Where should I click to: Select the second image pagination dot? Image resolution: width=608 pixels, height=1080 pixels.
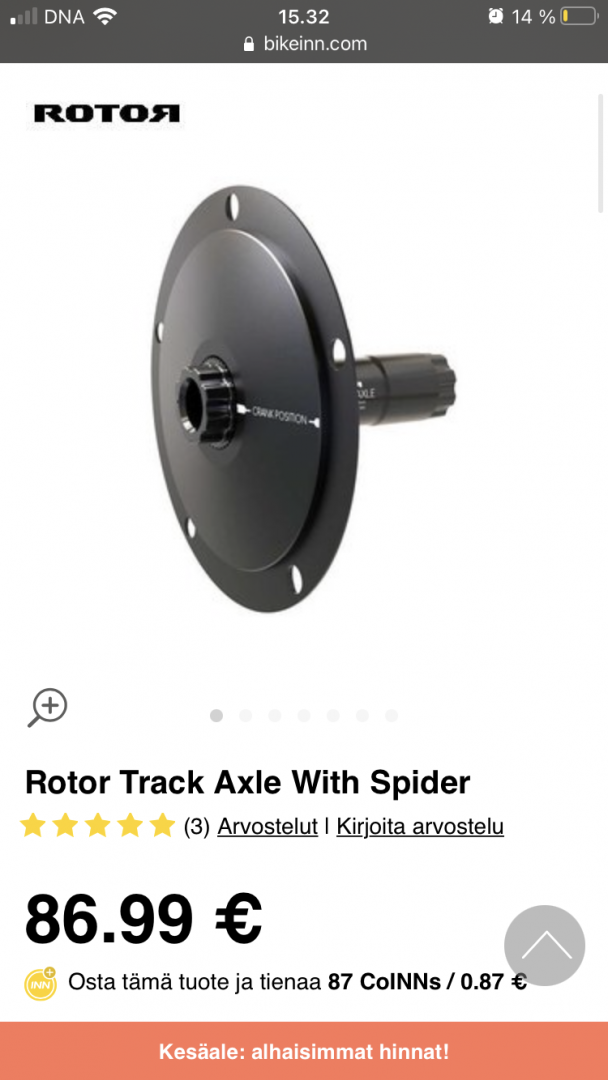click(245, 716)
